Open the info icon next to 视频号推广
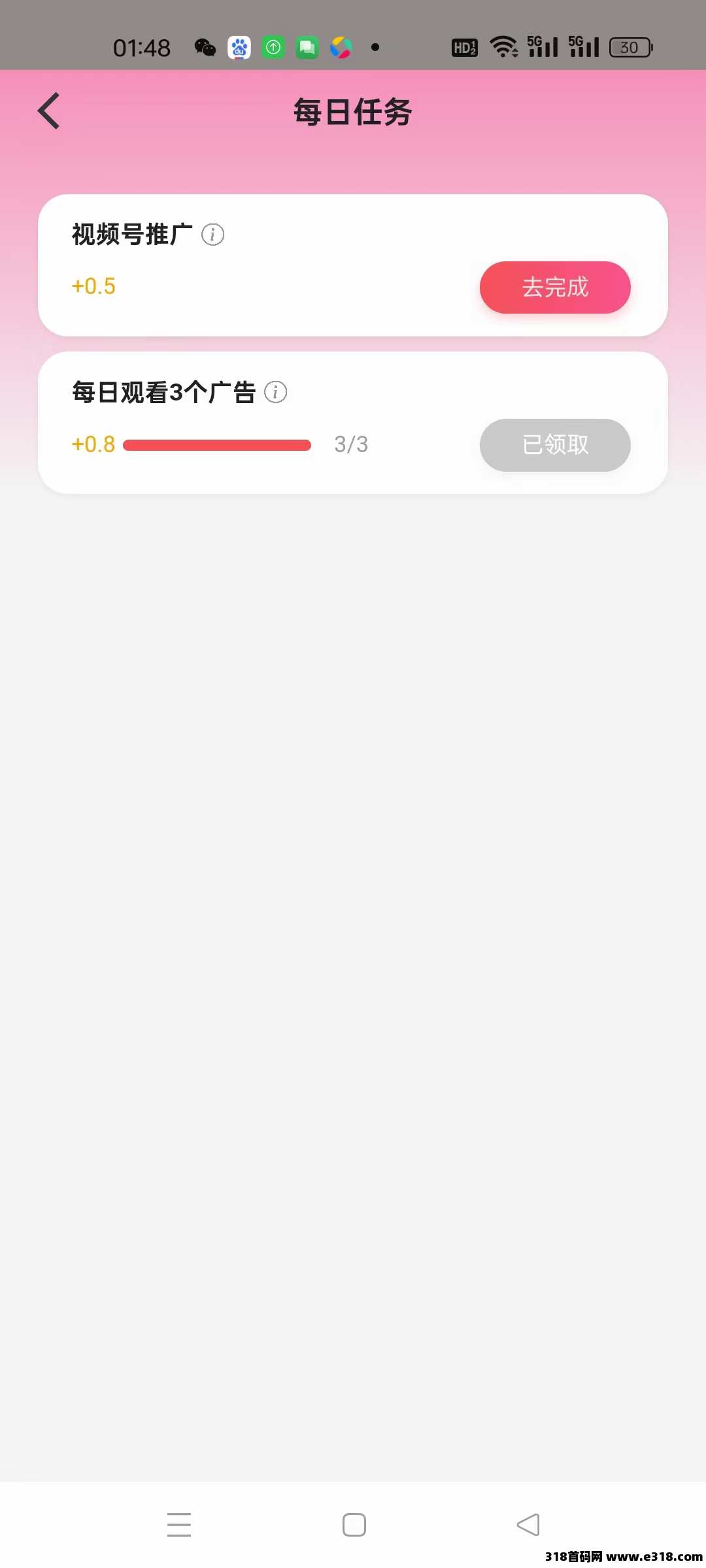 click(212, 235)
